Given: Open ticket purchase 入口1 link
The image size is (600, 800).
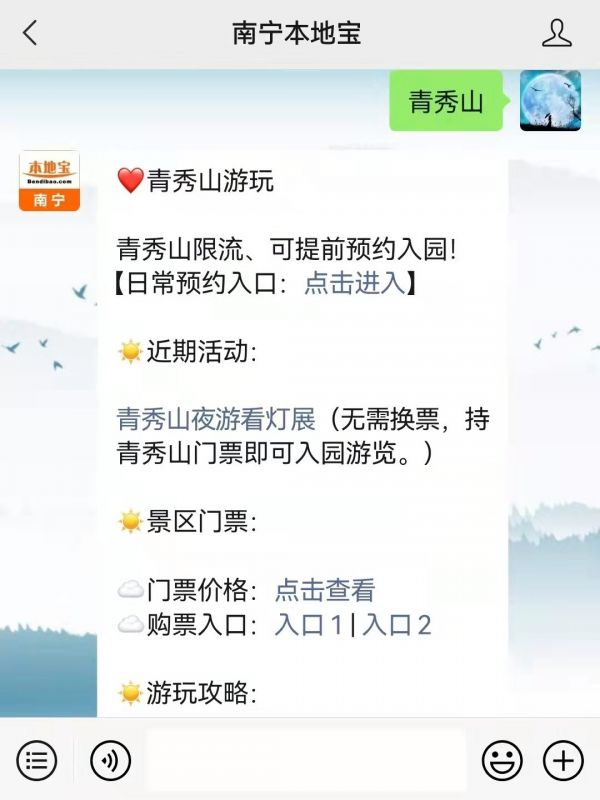Looking at the screenshot, I should [309, 625].
